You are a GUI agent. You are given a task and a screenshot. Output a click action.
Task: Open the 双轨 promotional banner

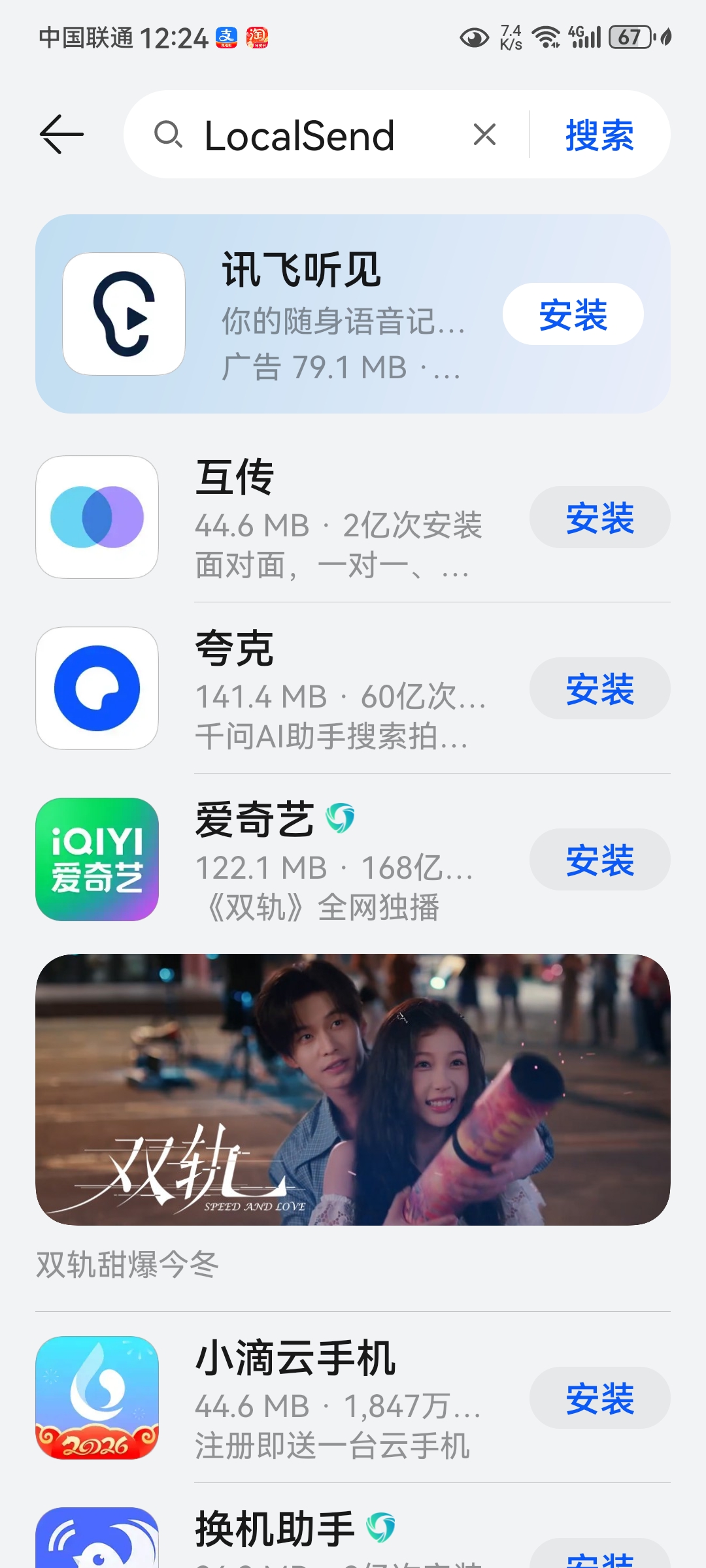353,1089
